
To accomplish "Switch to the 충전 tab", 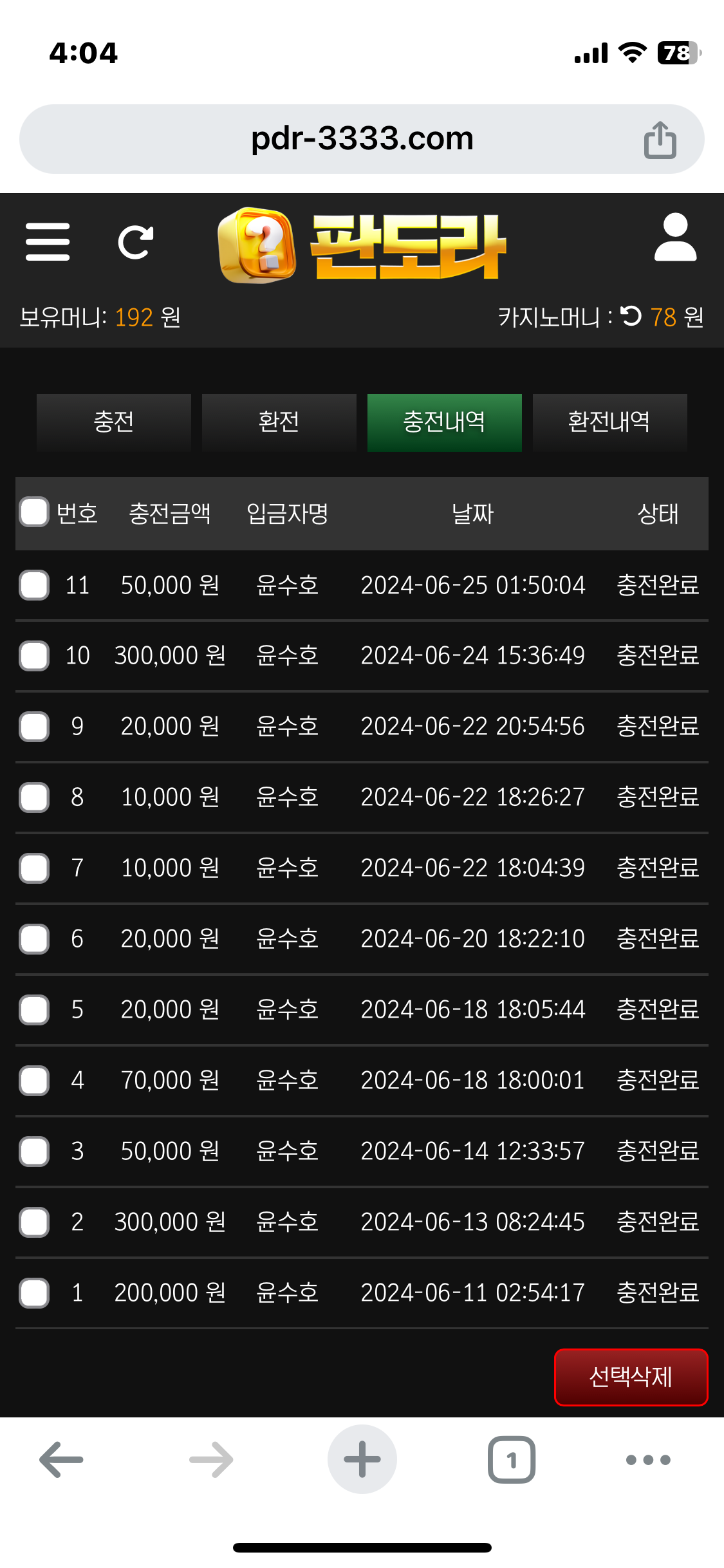I will (114, 422).
